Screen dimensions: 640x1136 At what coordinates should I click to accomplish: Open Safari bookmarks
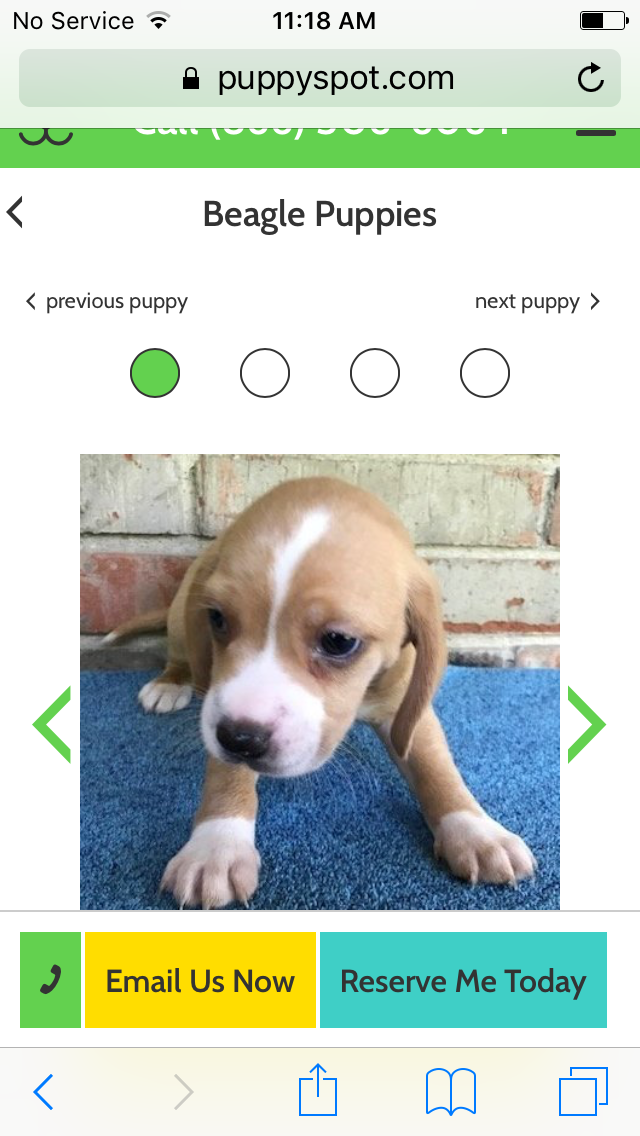pos(450,1091)
